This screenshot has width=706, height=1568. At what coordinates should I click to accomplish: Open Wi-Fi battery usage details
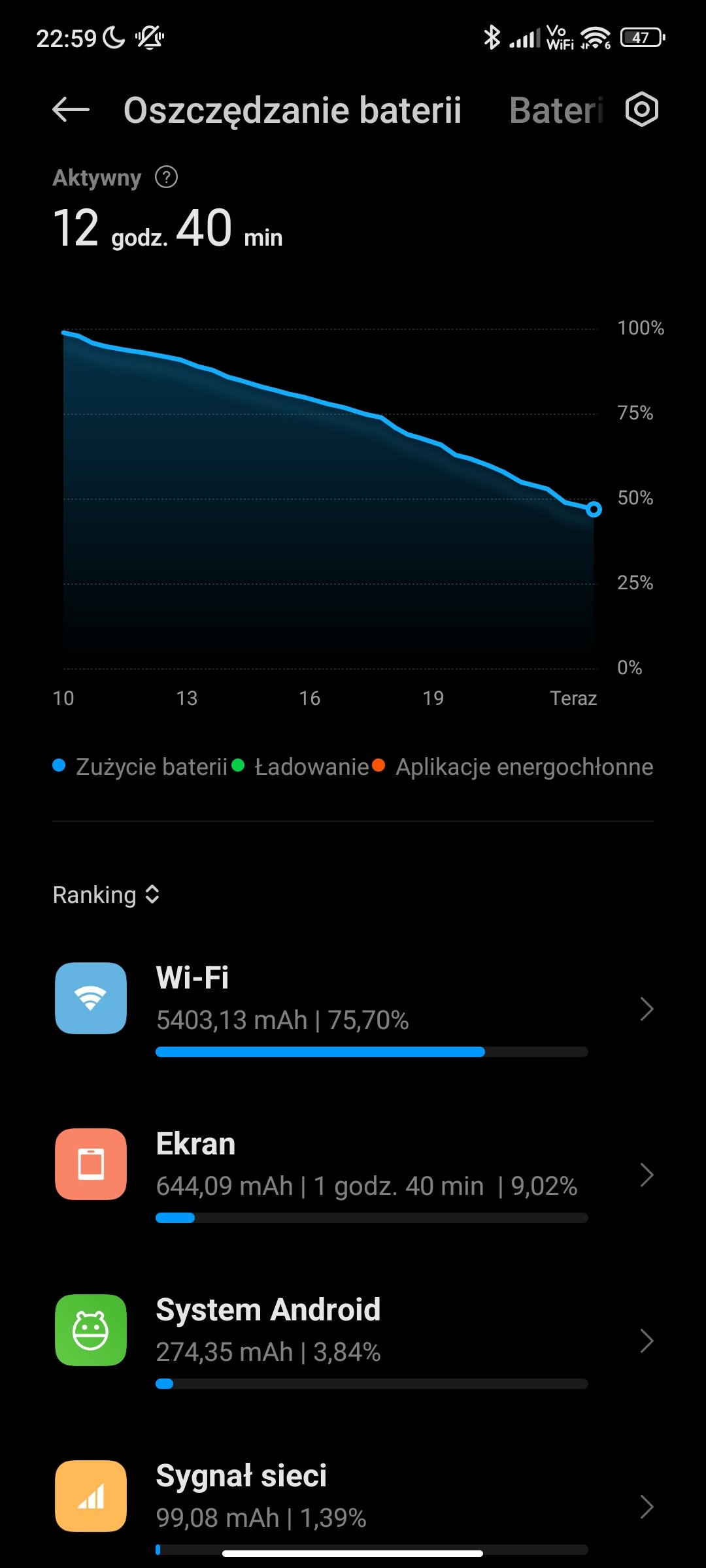[353, 1009]
